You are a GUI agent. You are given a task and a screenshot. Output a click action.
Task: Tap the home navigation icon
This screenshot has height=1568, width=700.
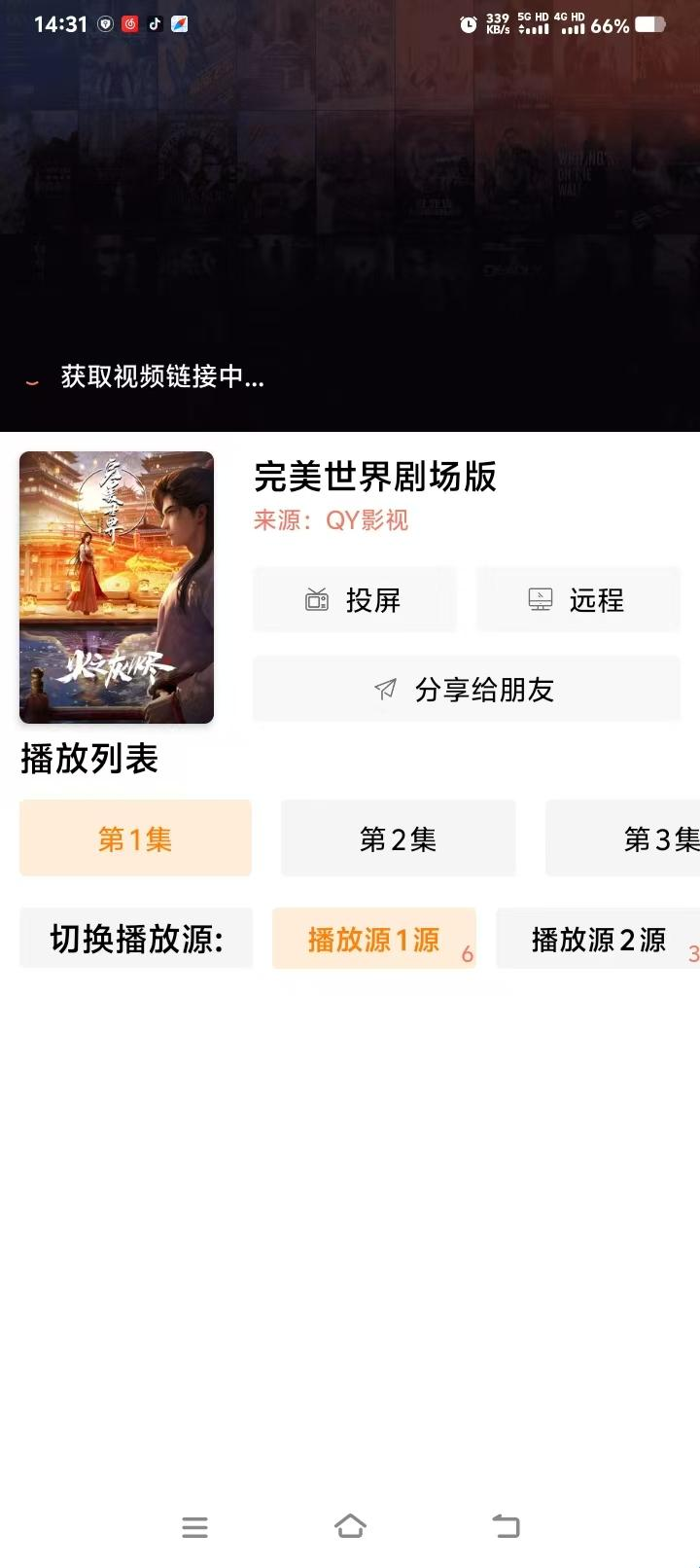pos(350,1527)
